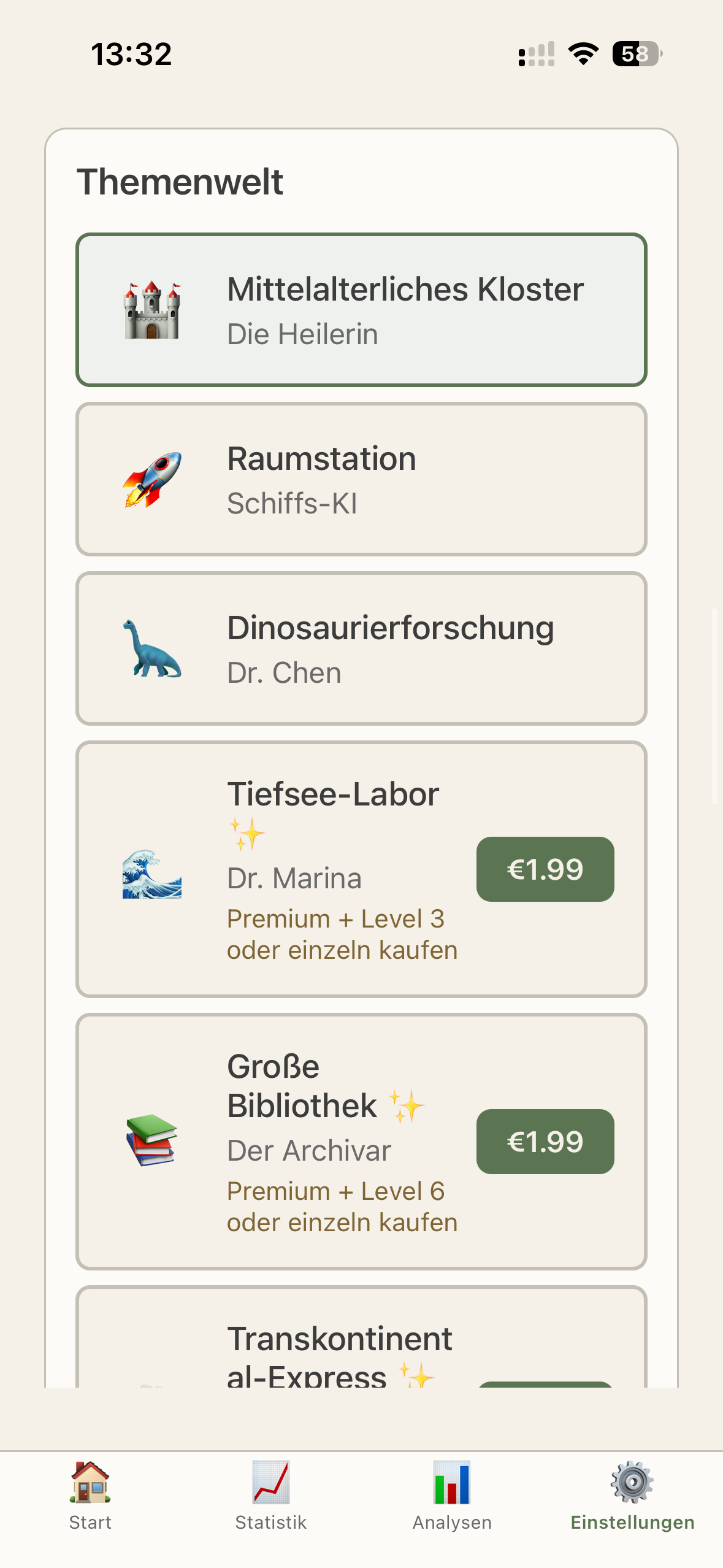Go to the Start tab

pos(90,1496)
